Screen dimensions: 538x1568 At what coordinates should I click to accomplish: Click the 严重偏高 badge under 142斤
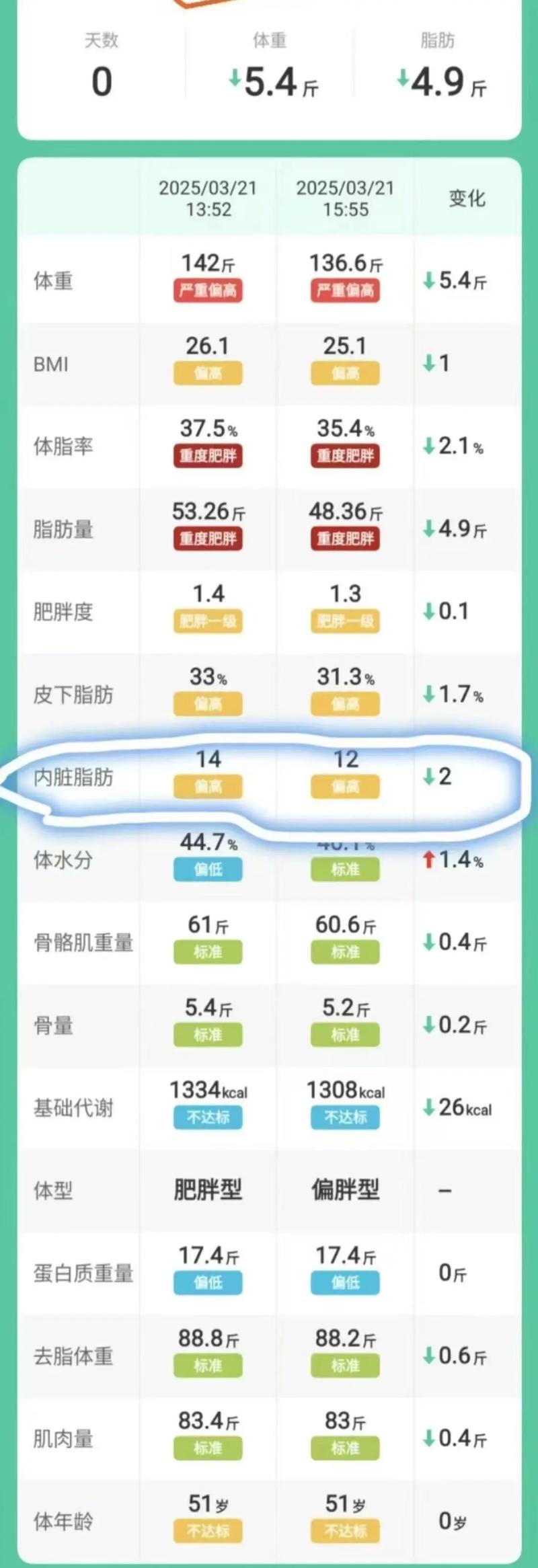click(x=208, y=291)
